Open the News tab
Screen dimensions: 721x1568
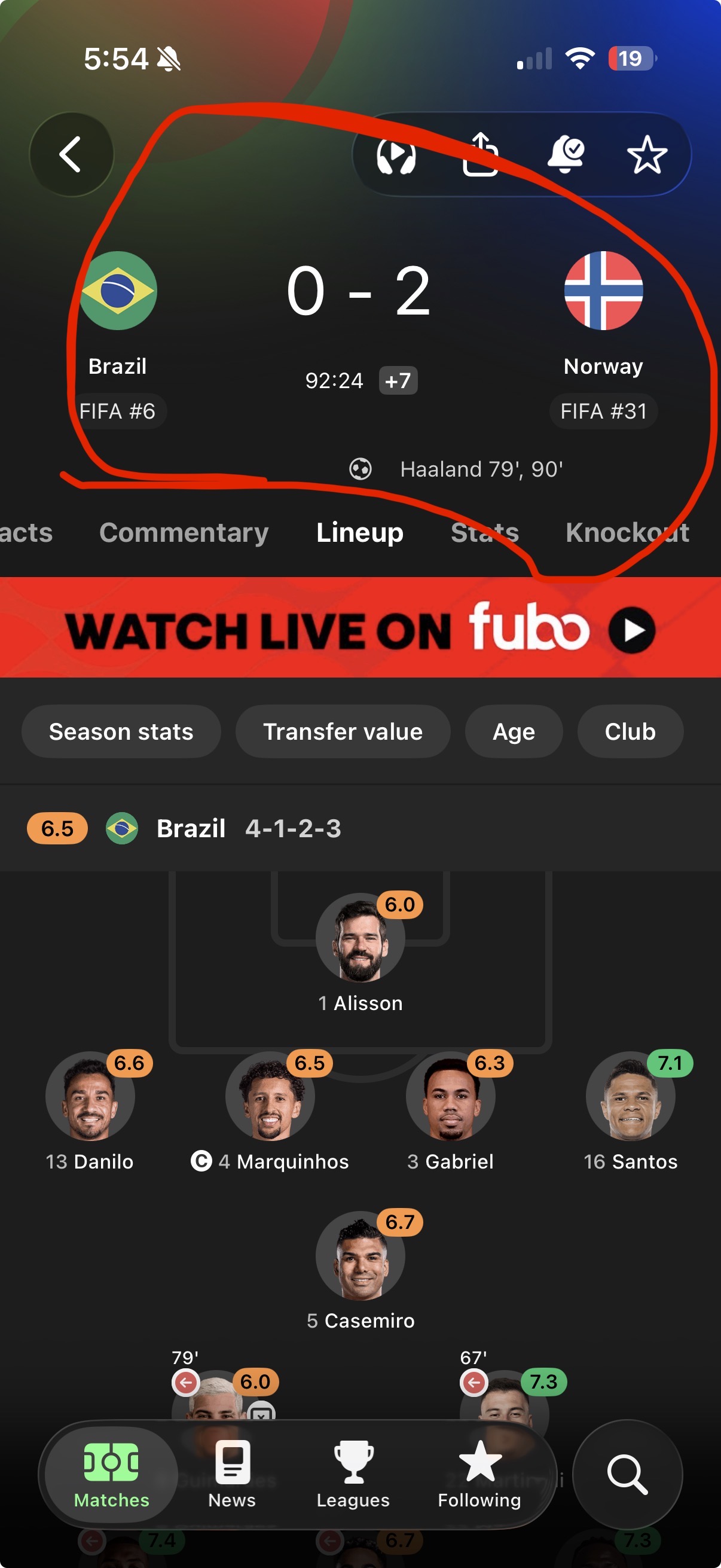(232, 1474)
